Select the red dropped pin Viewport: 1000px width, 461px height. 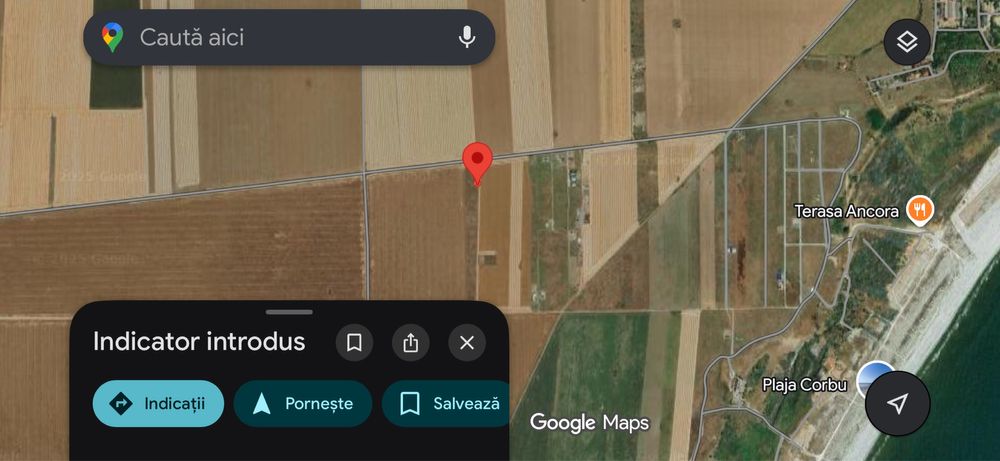click(x=478, y=162)
